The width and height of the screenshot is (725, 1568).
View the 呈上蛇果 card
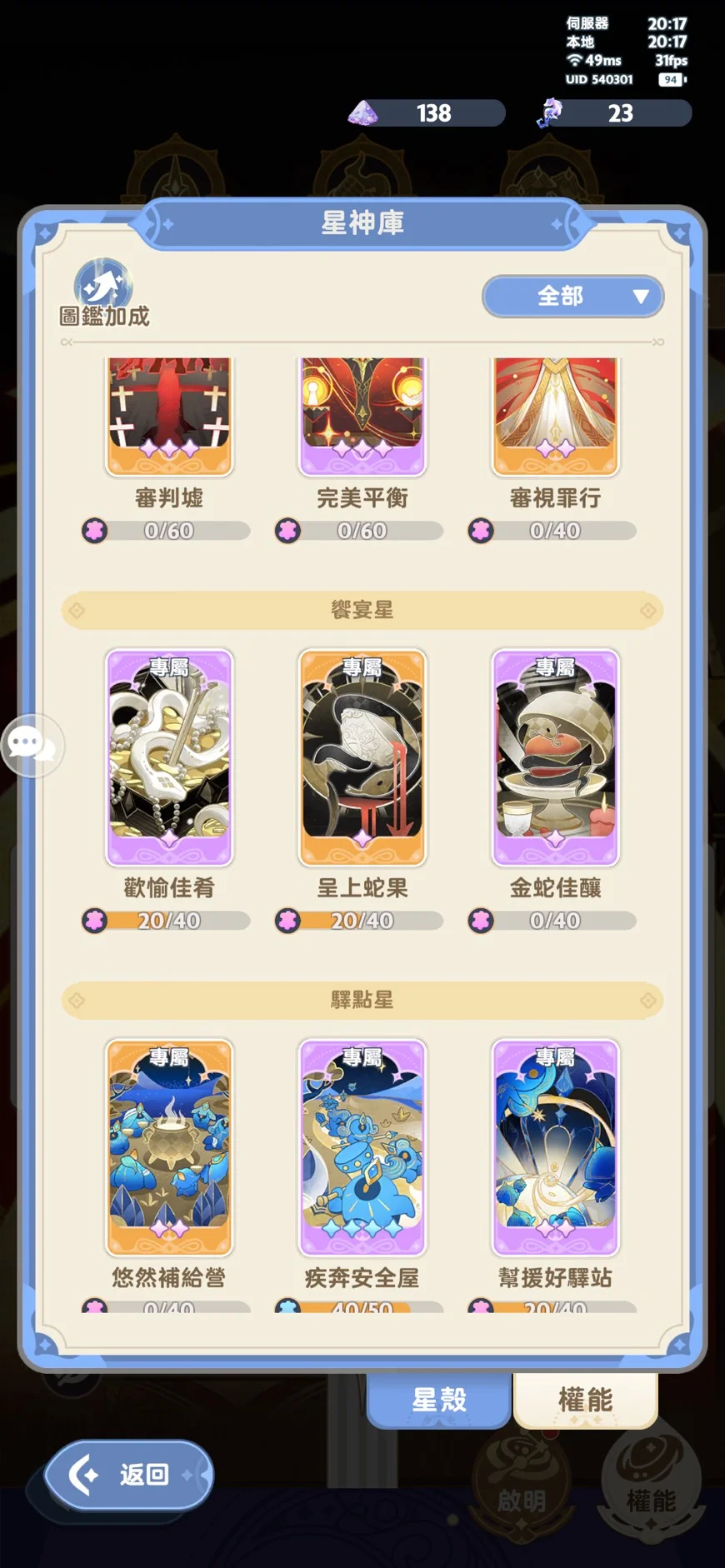pyautogui.click(x=362, y=757)
